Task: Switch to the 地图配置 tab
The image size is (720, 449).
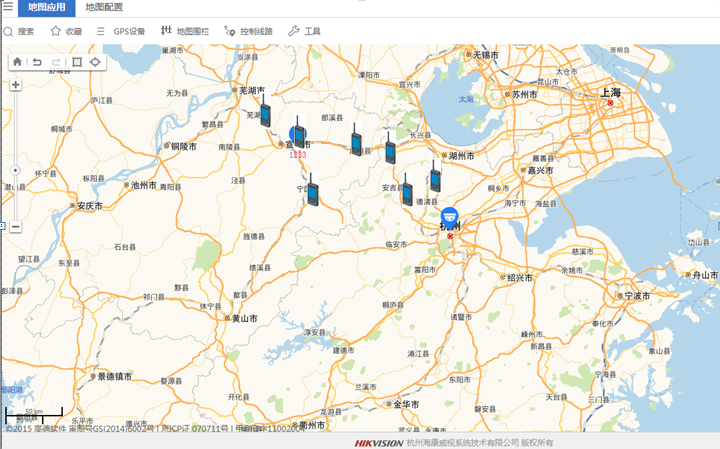Action: (104, 7)
